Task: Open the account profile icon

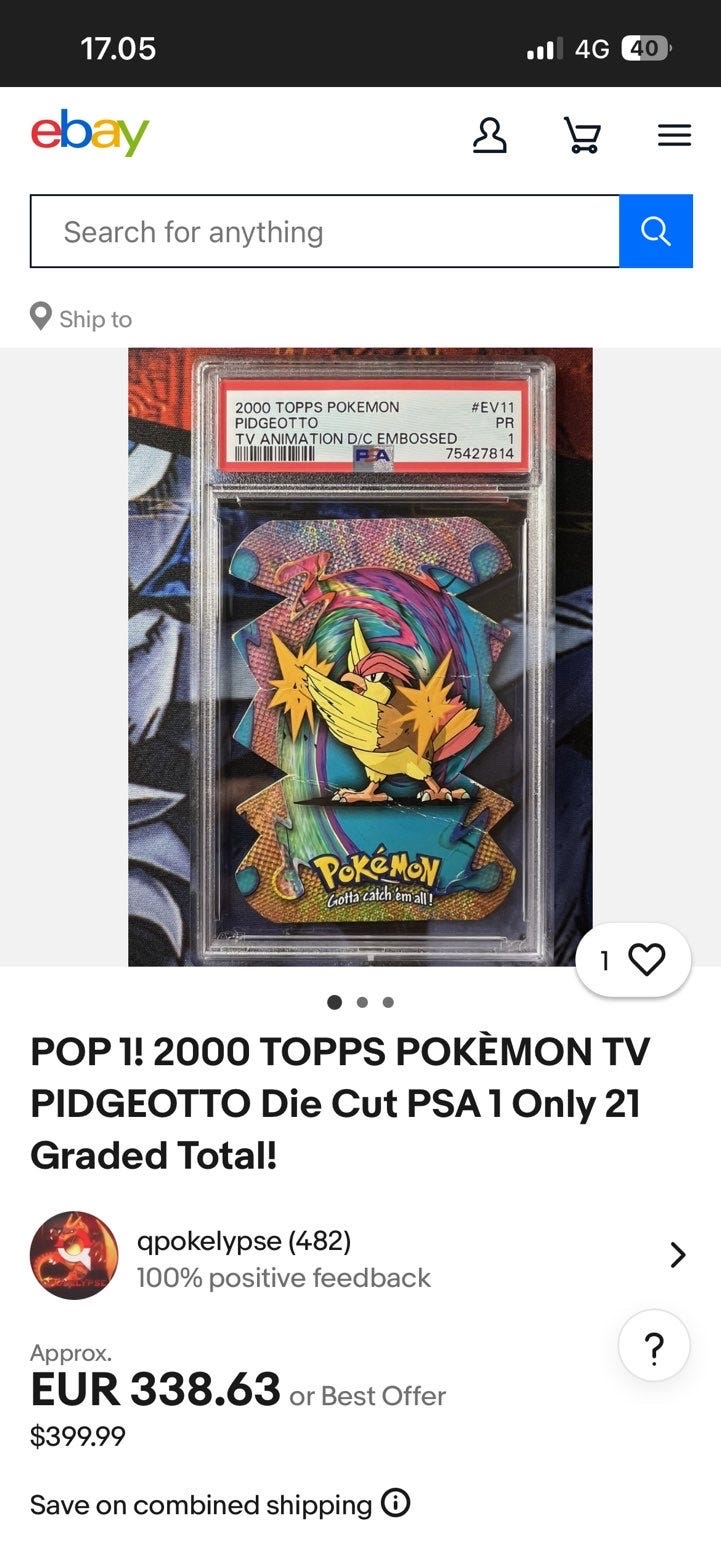Action: tap(489, 135)
